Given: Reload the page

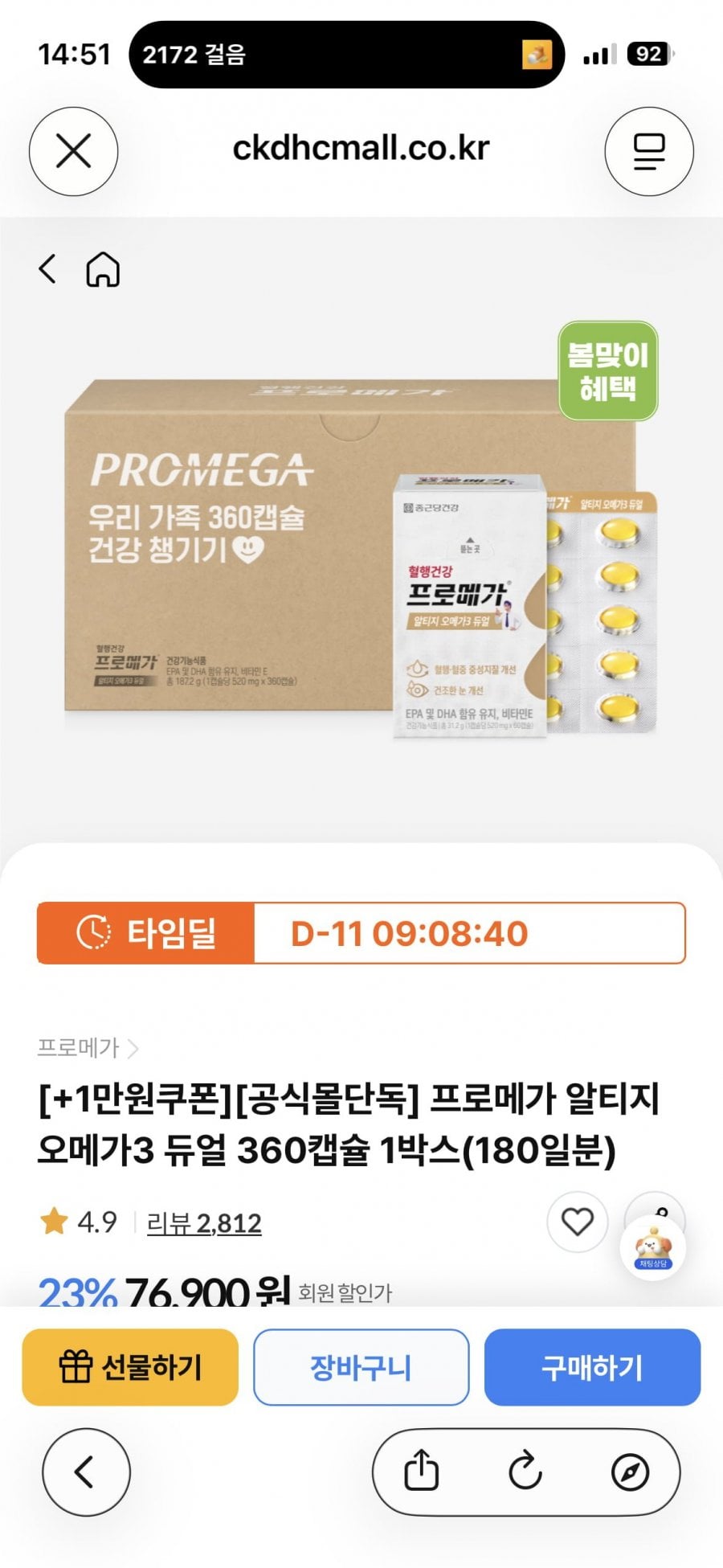Looking at the screenshot, I should [525, 1472].
